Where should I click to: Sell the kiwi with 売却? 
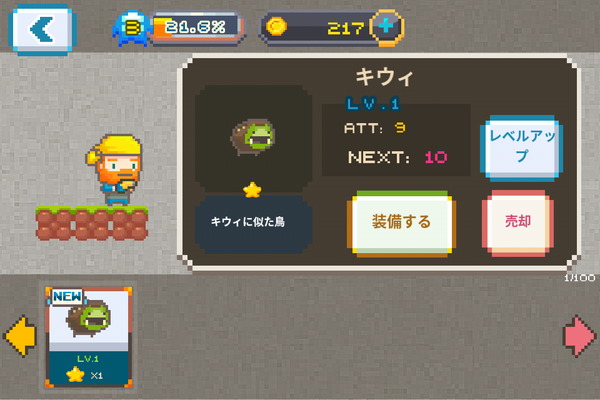[x=518, y=222]
